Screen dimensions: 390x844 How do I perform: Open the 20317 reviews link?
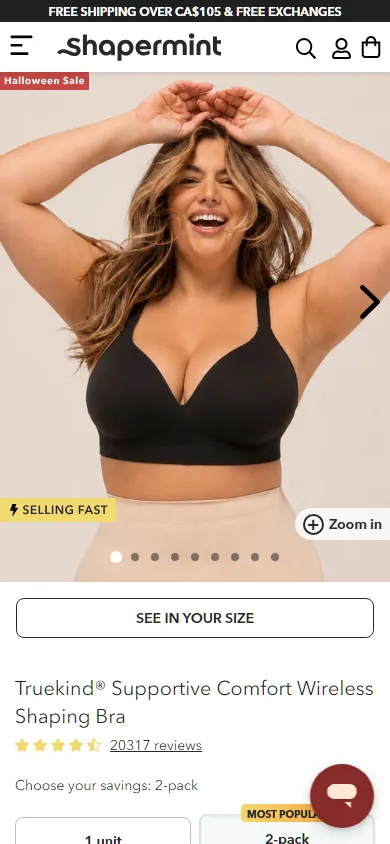pos(155,745)
